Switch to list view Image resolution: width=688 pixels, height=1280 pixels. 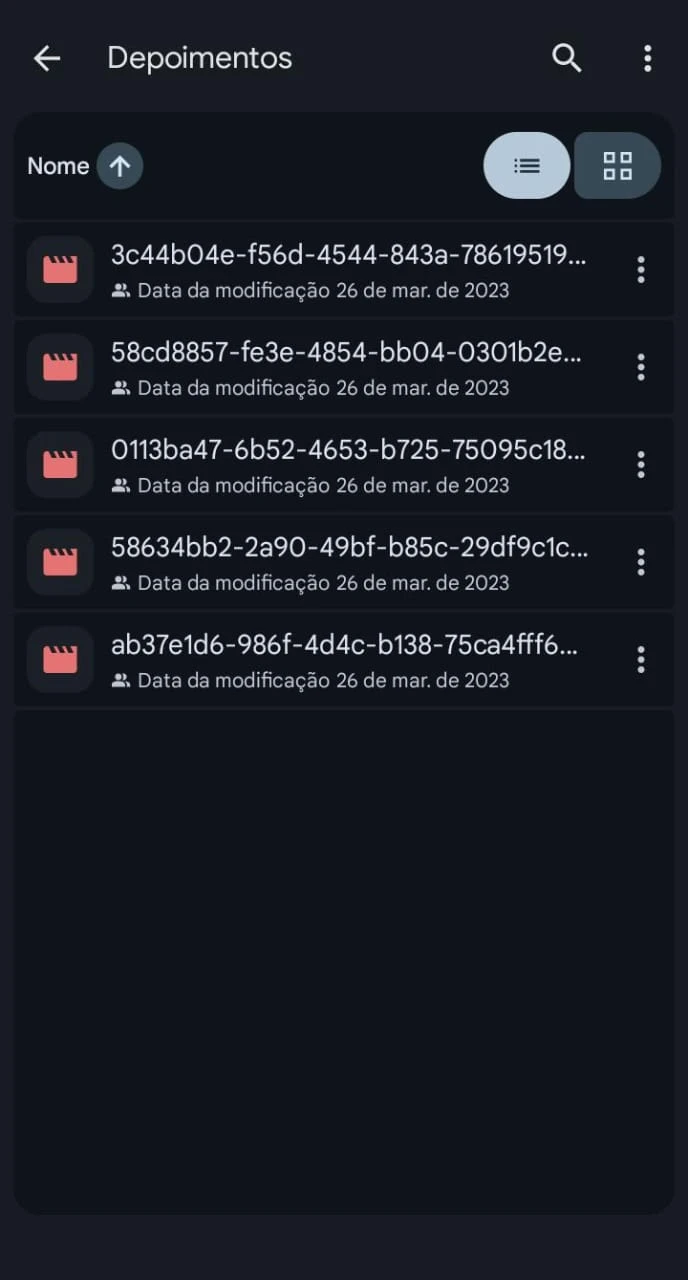coord(527,166)
